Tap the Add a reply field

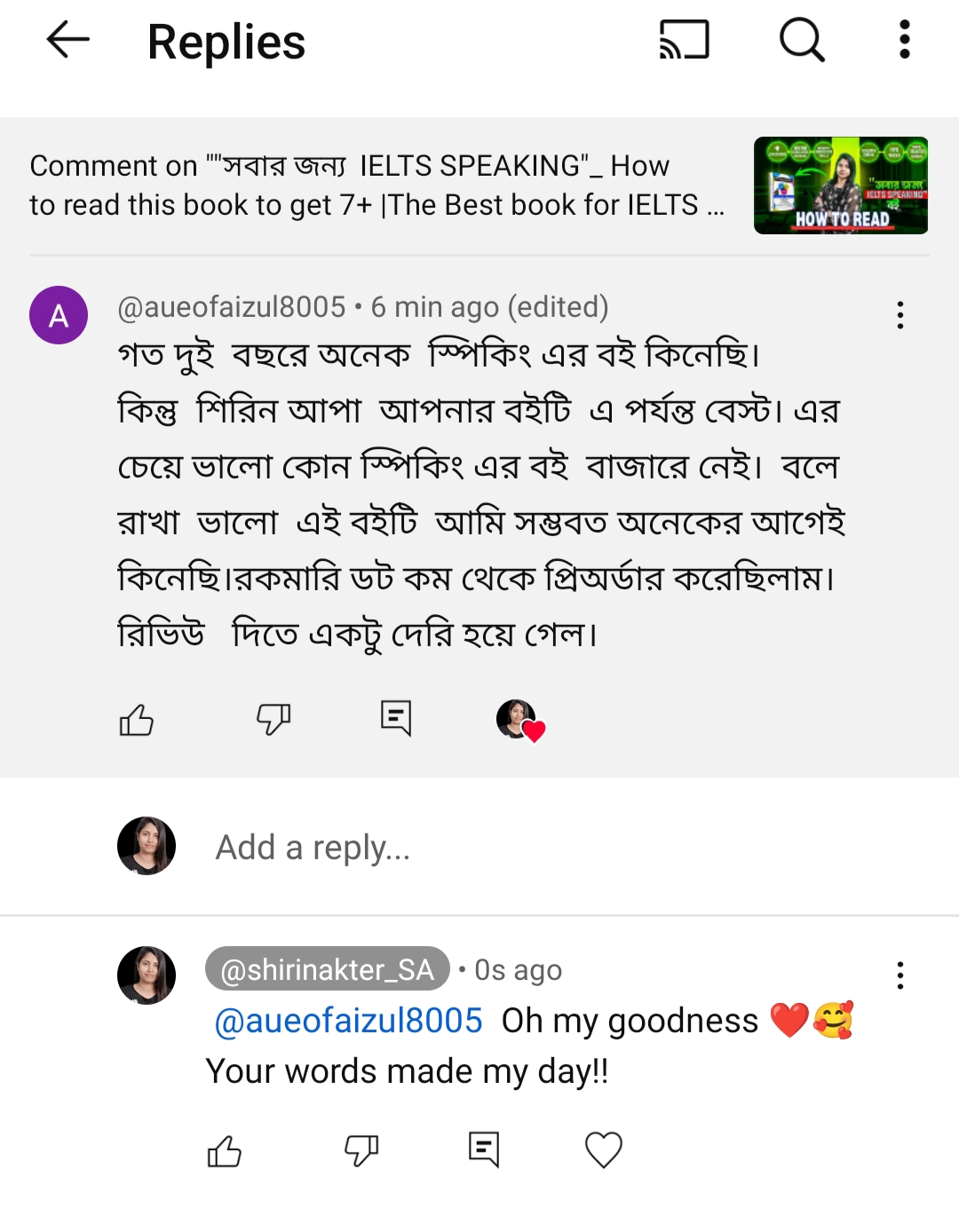313,846
